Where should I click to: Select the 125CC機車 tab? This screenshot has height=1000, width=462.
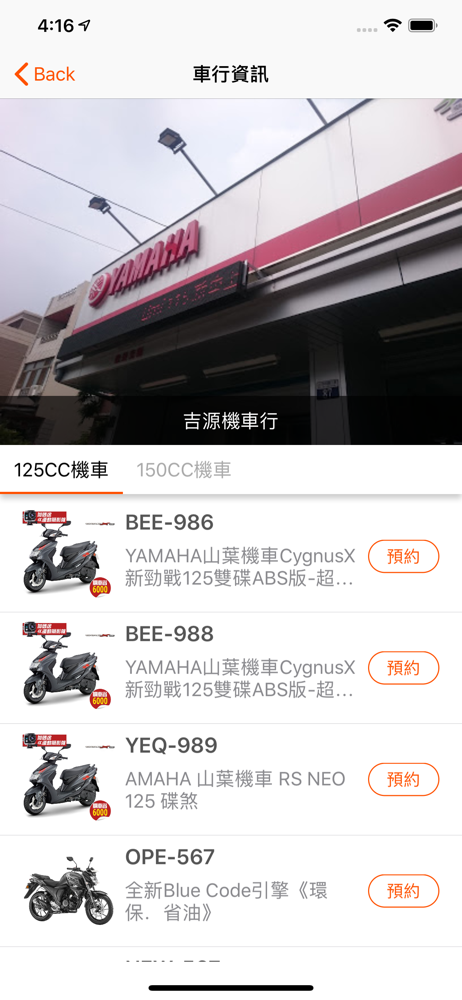click(61, 470)
